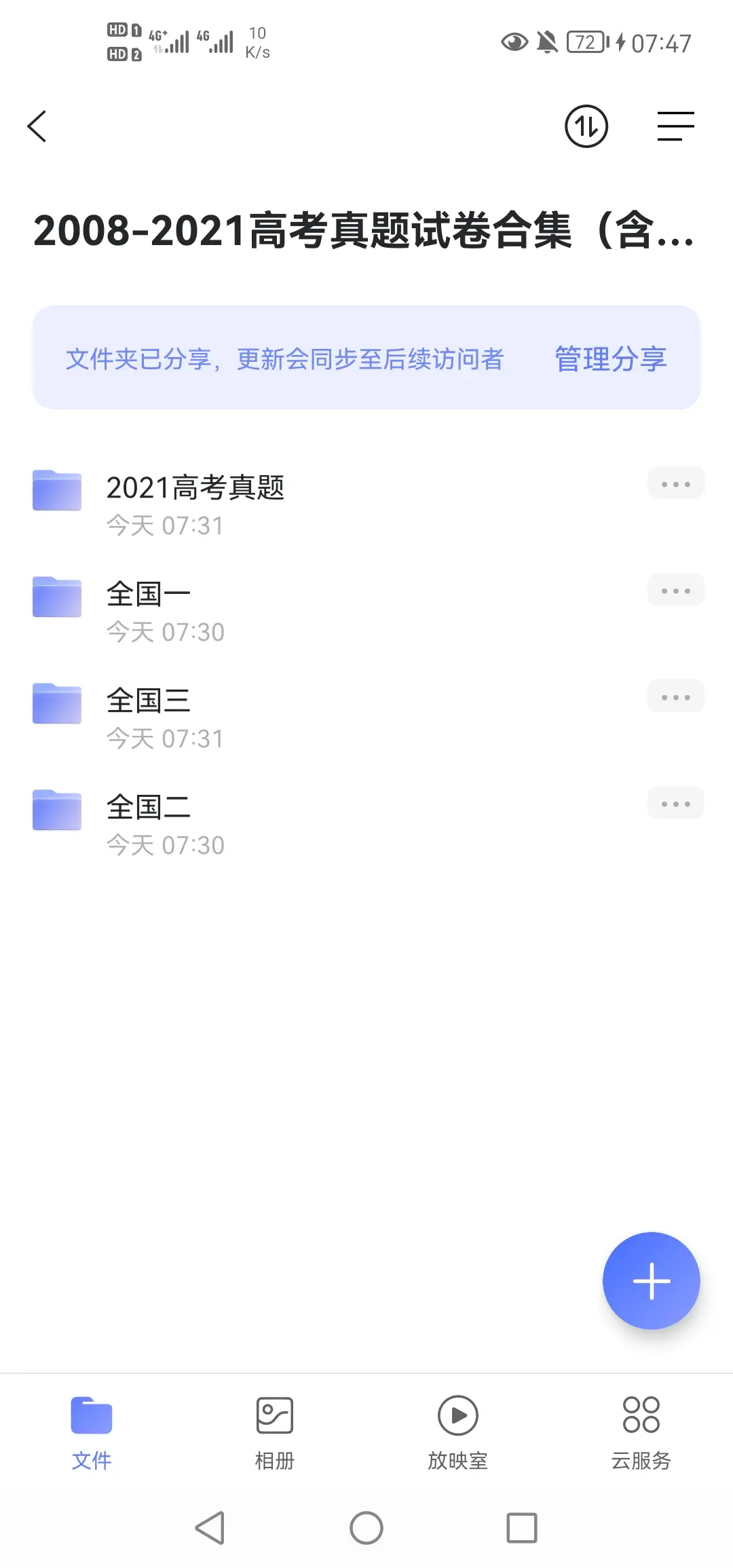Open more options for 全国一 folder
The image size is (733, 1568).
point(675,590)
